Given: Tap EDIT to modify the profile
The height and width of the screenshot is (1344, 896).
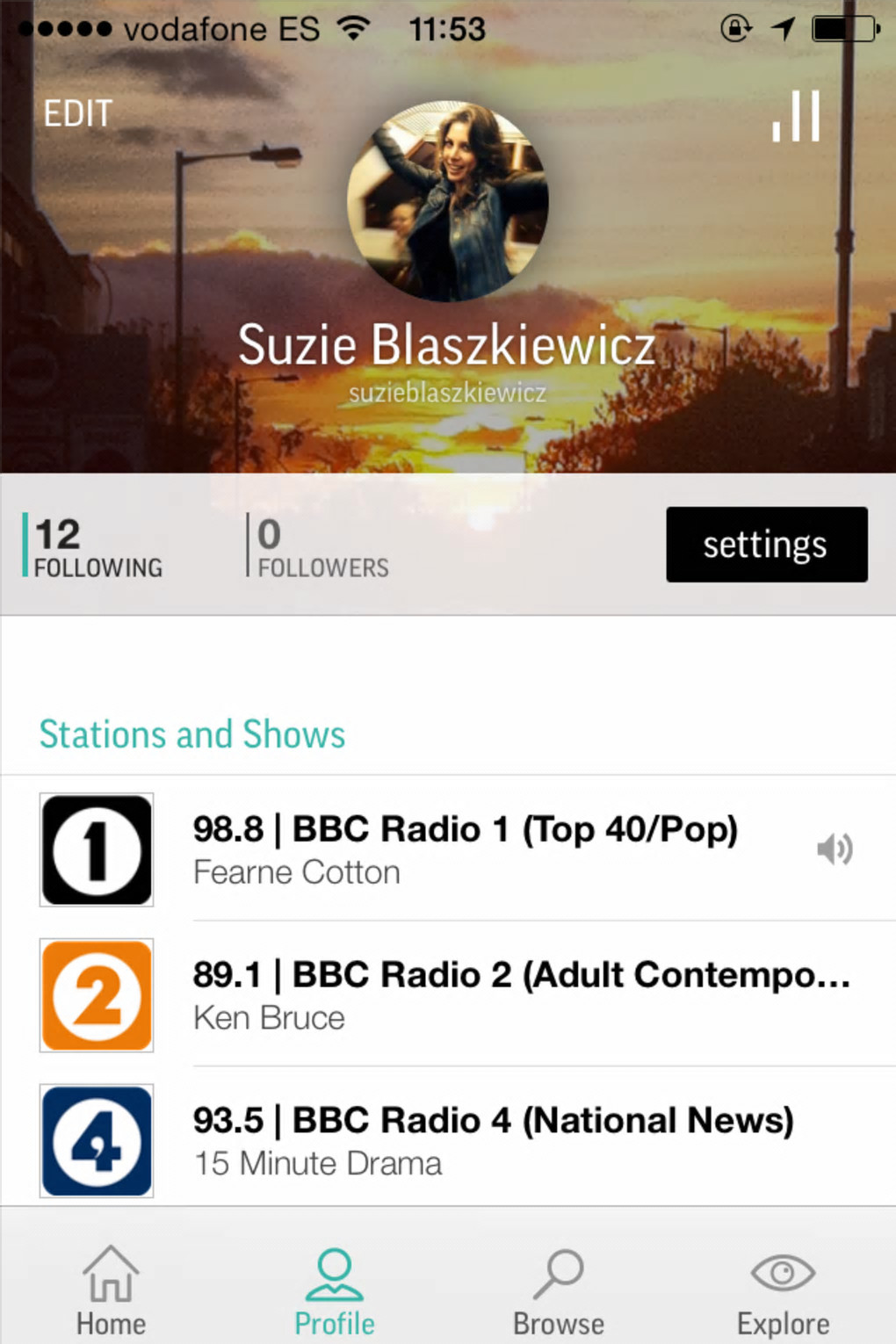Looking at the screenshot, I should [x=78, y=113].
